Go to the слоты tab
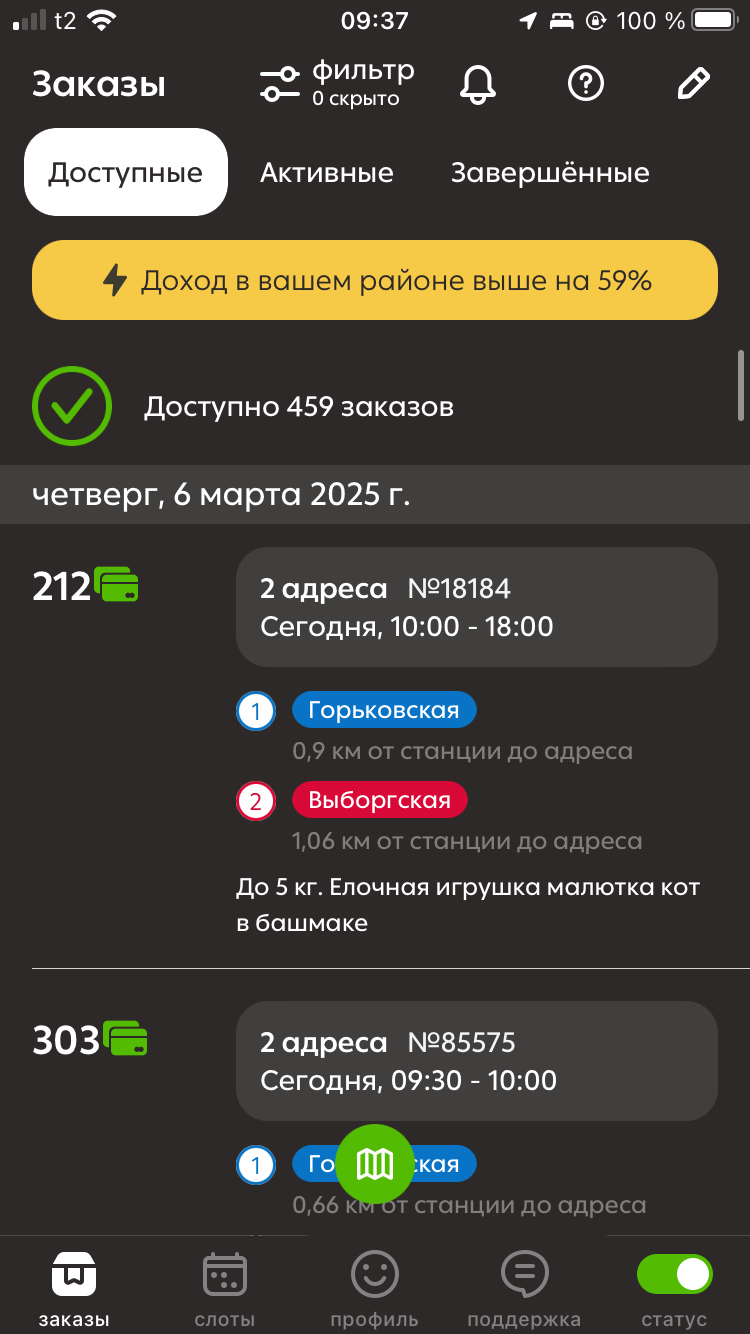Screen dimensions: 750x1334 click(224, 1289)
